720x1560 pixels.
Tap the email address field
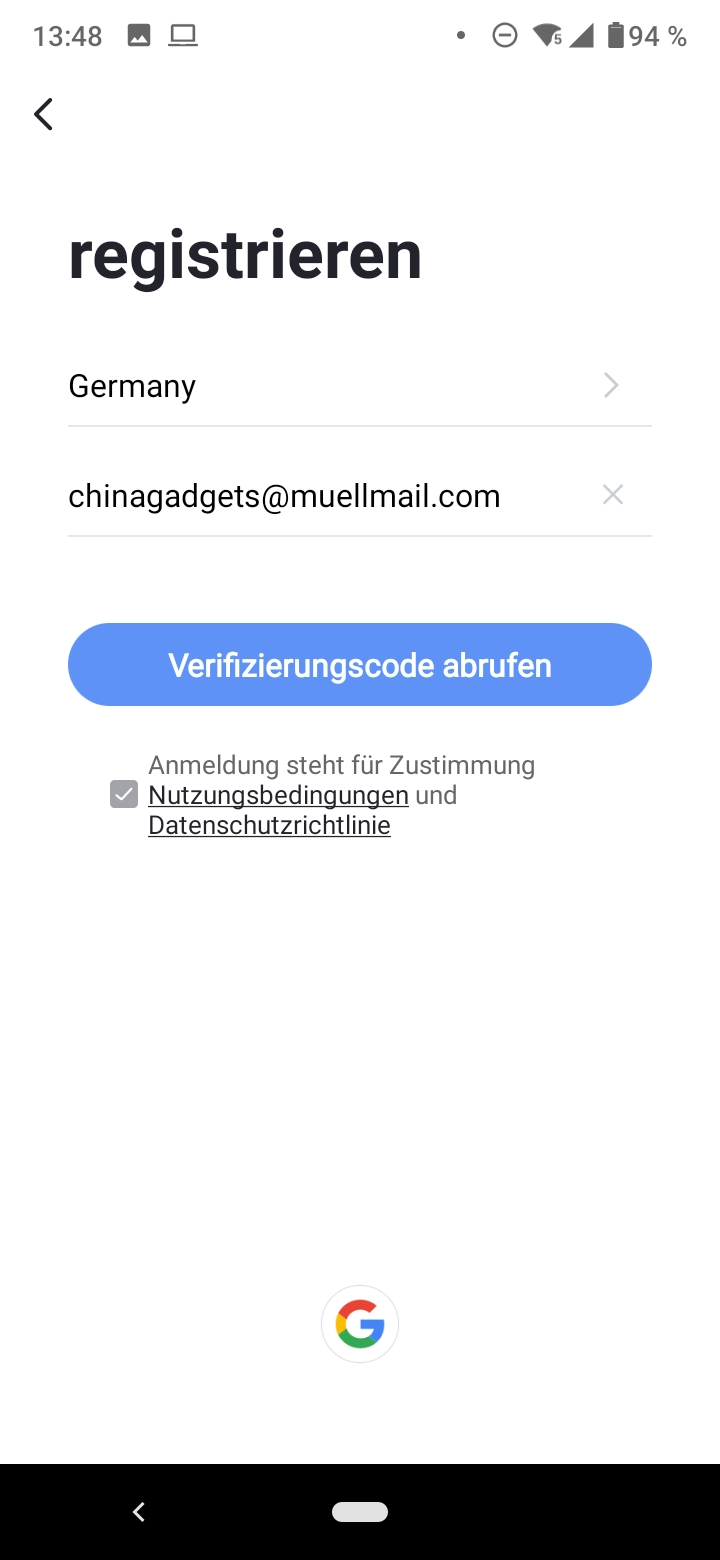pyautogui.click(x=328, y=496)
